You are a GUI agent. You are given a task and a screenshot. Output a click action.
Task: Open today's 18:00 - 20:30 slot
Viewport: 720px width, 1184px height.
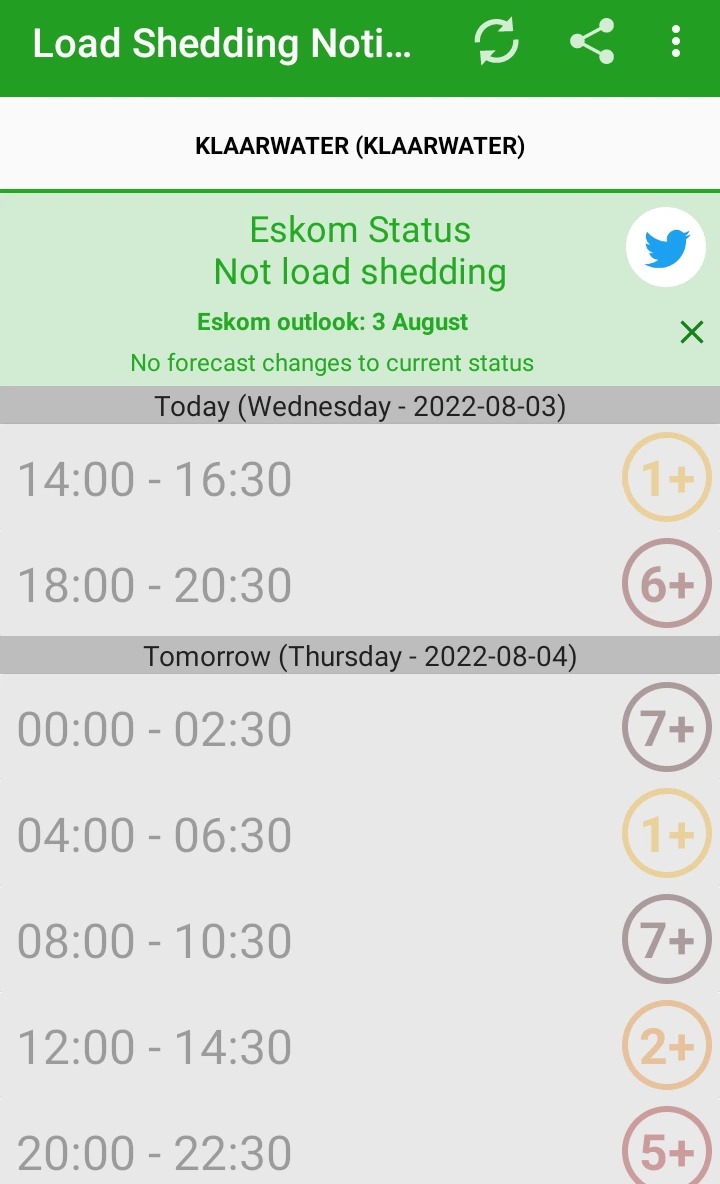(x=360, y=584)
